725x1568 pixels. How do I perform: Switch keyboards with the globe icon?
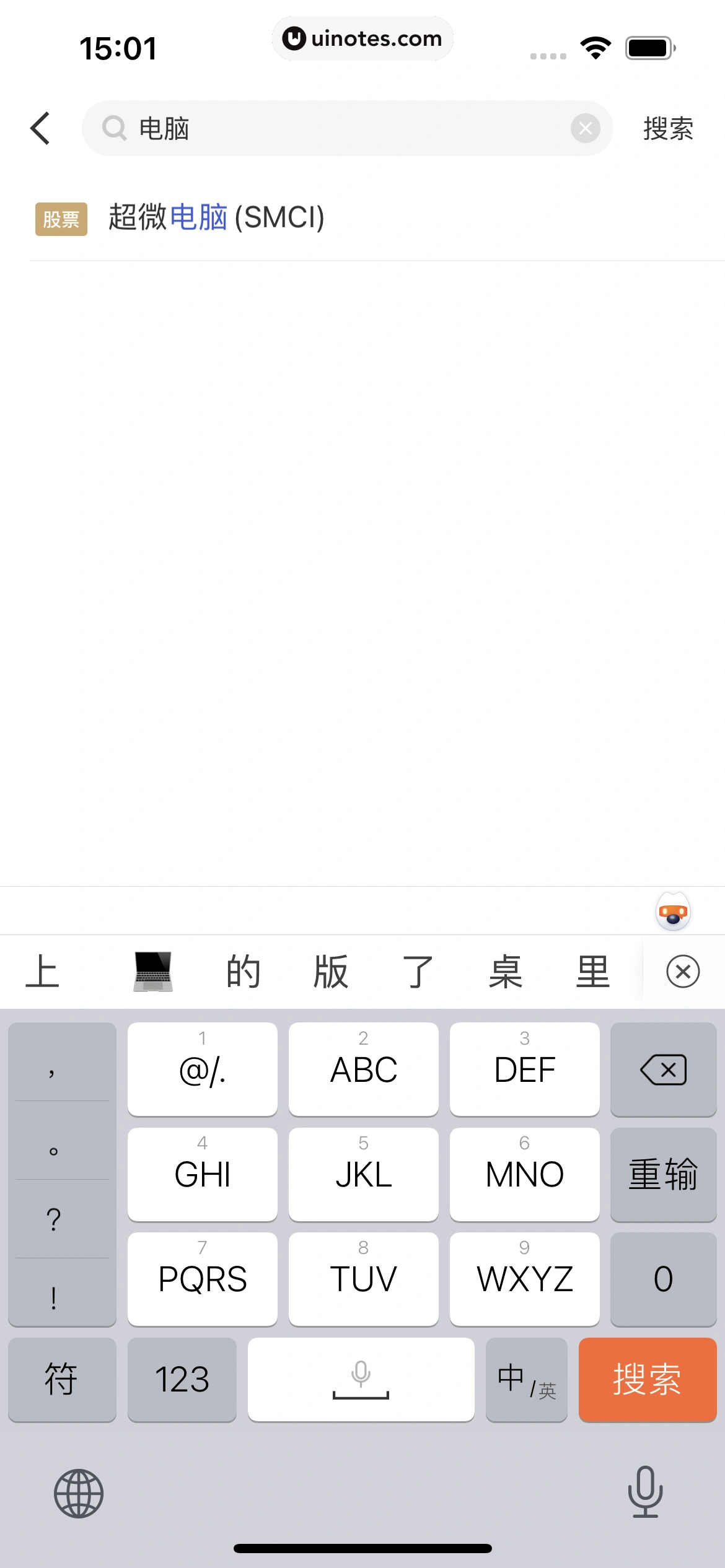click(x=79, y=1494)
